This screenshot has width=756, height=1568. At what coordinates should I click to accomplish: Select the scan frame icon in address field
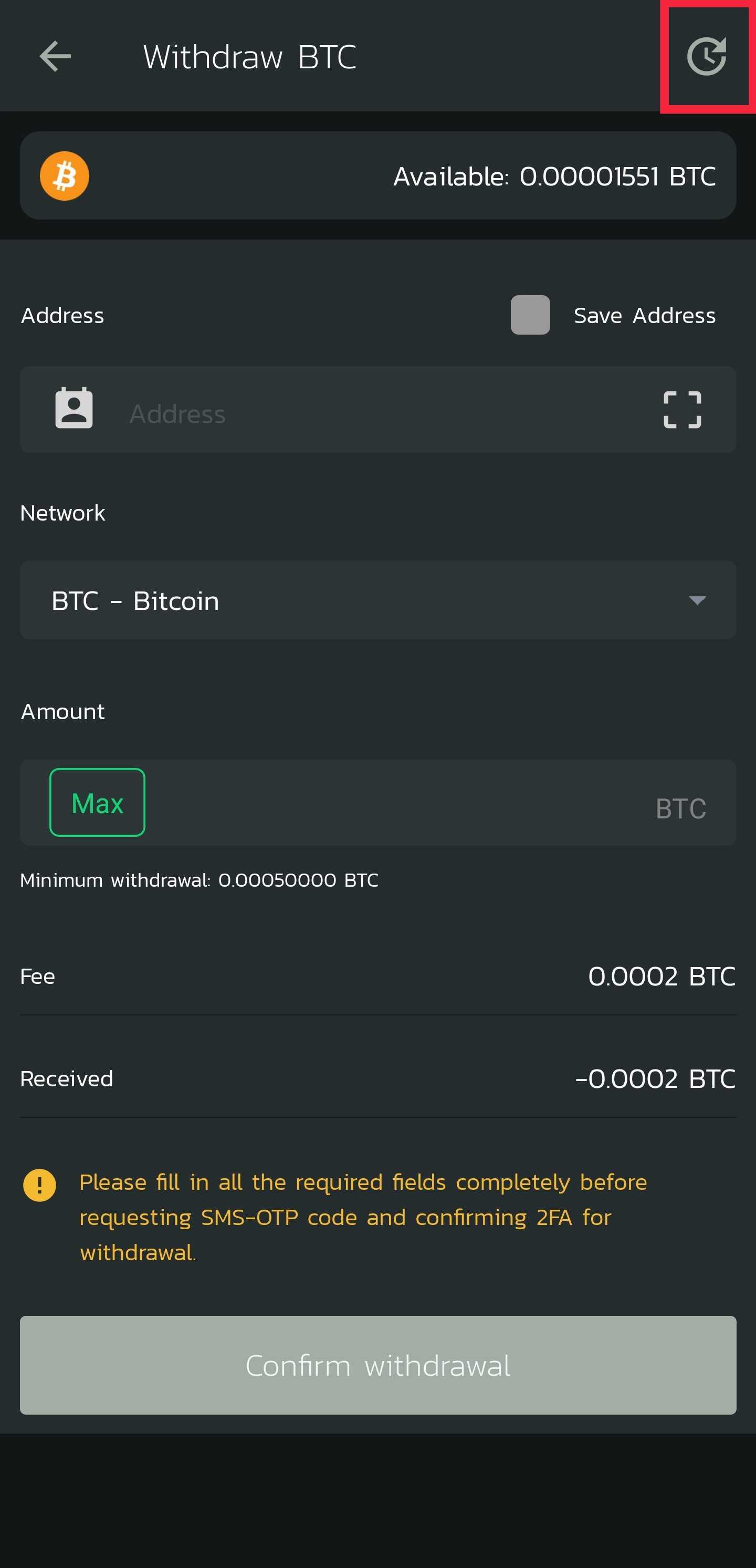682,410
